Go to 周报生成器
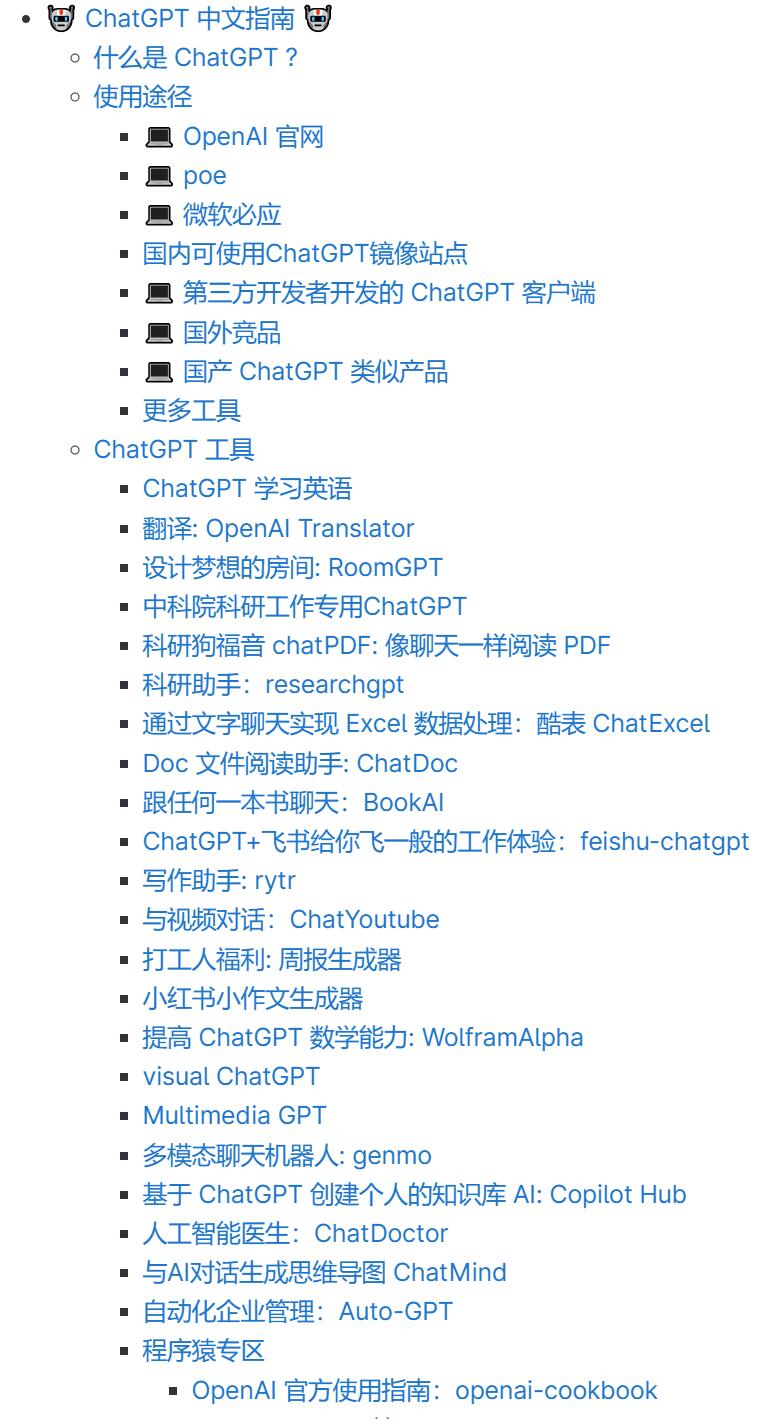This screenshot has width=761, height=1419. click(x=272, y=959)
